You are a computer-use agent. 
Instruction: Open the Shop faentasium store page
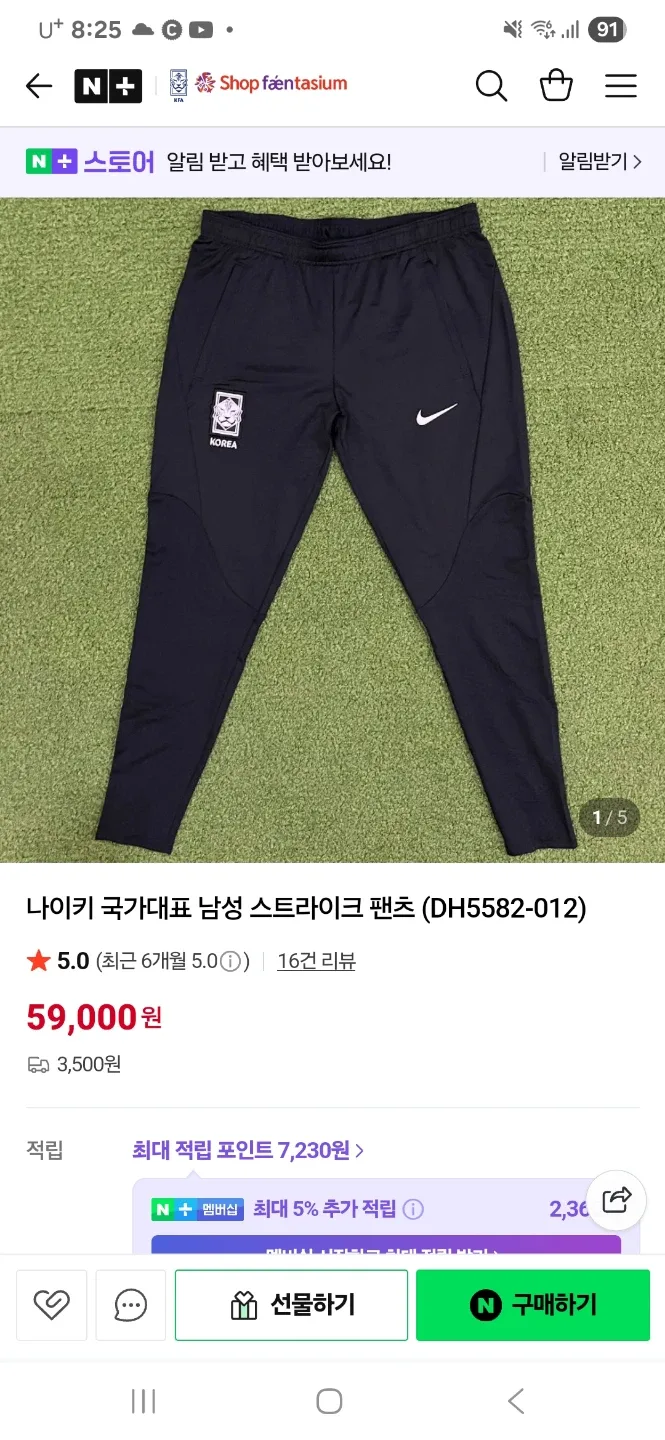point(270,84)
